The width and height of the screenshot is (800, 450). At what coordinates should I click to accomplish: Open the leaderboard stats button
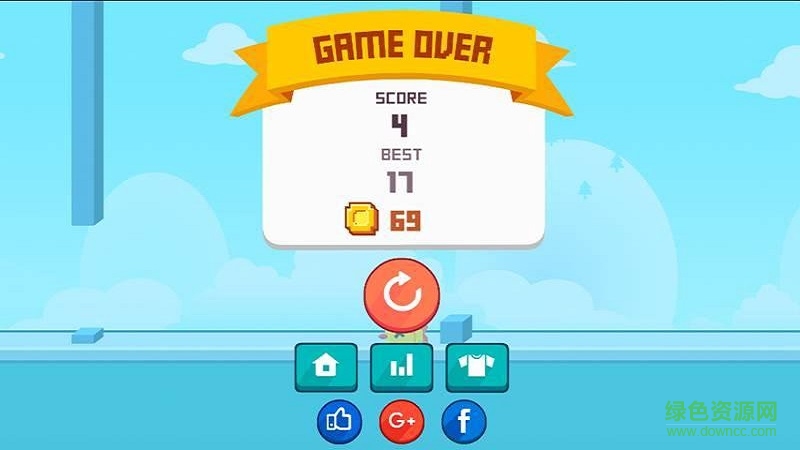click(x=401, y=367)
